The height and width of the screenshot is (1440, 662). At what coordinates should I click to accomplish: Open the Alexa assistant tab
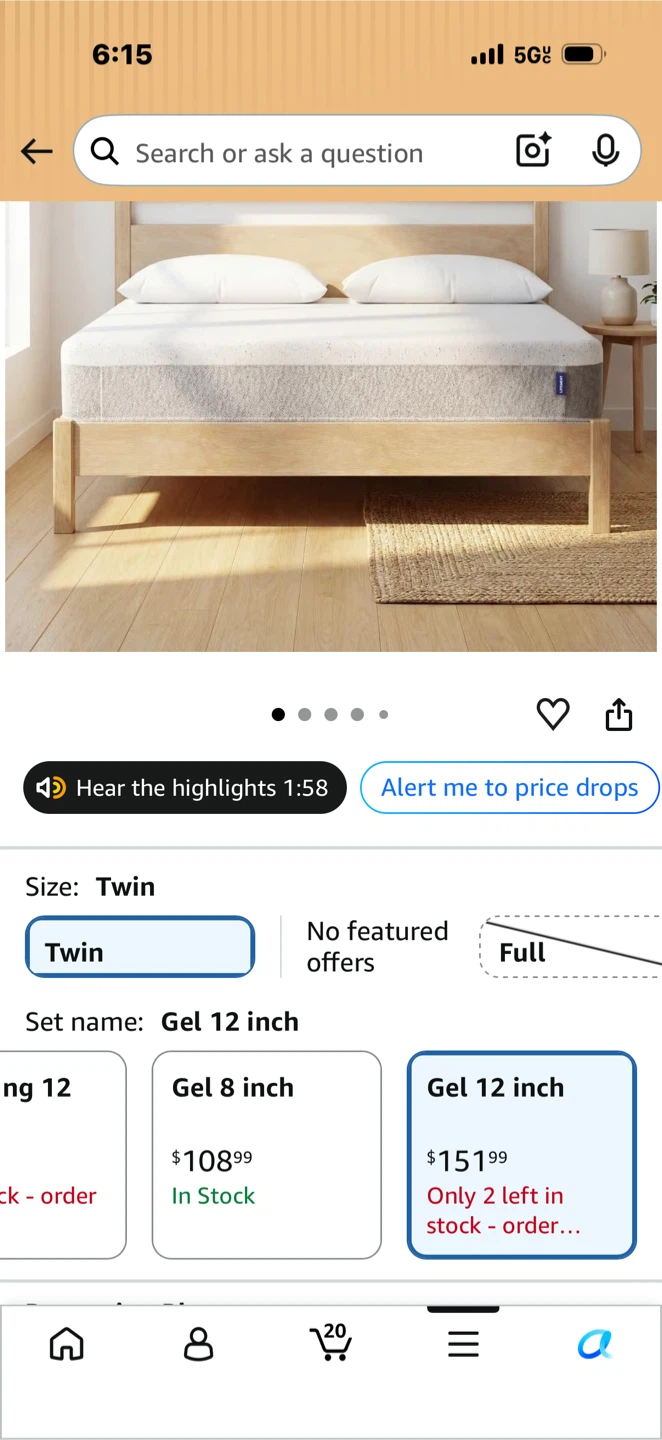tap(595, 1344)
